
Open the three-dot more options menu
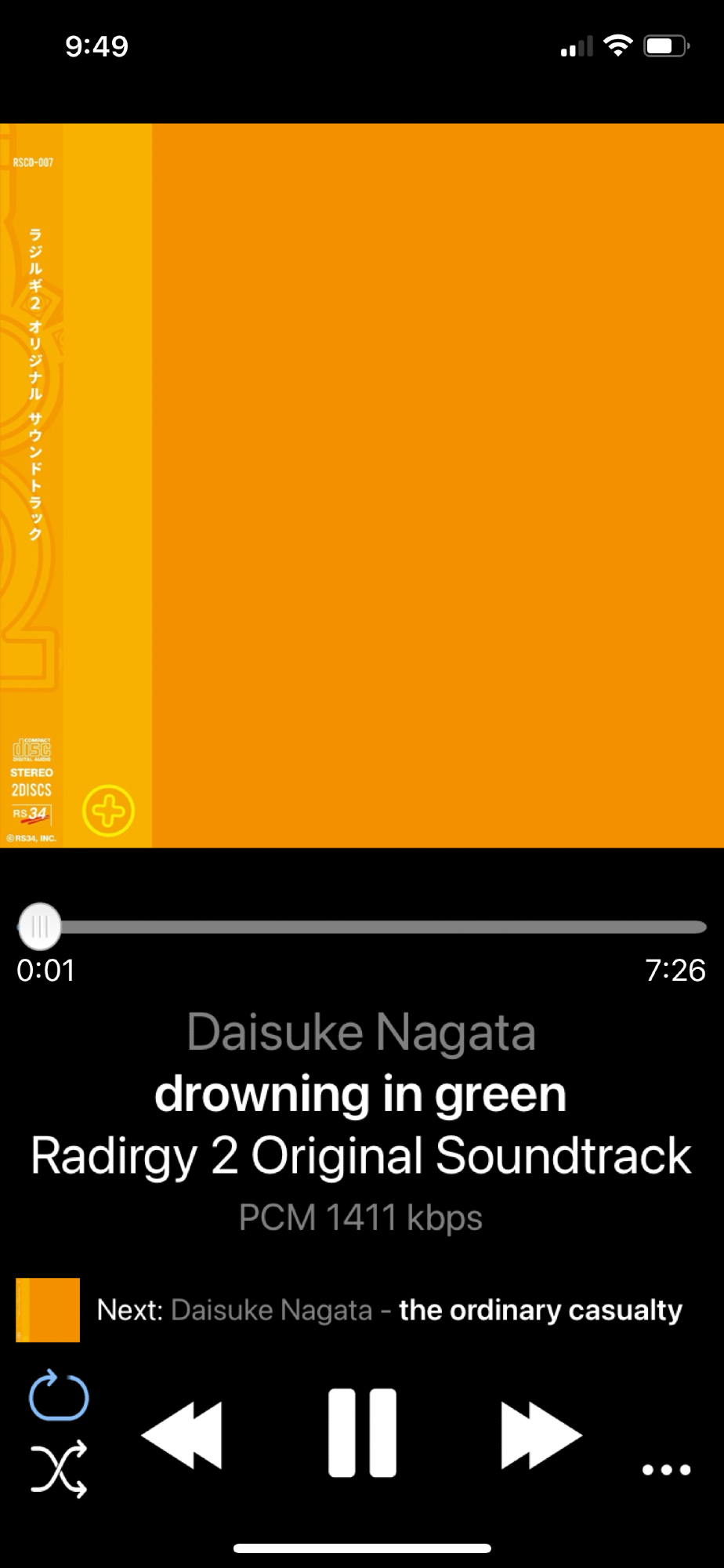[x=666, y=1470]
